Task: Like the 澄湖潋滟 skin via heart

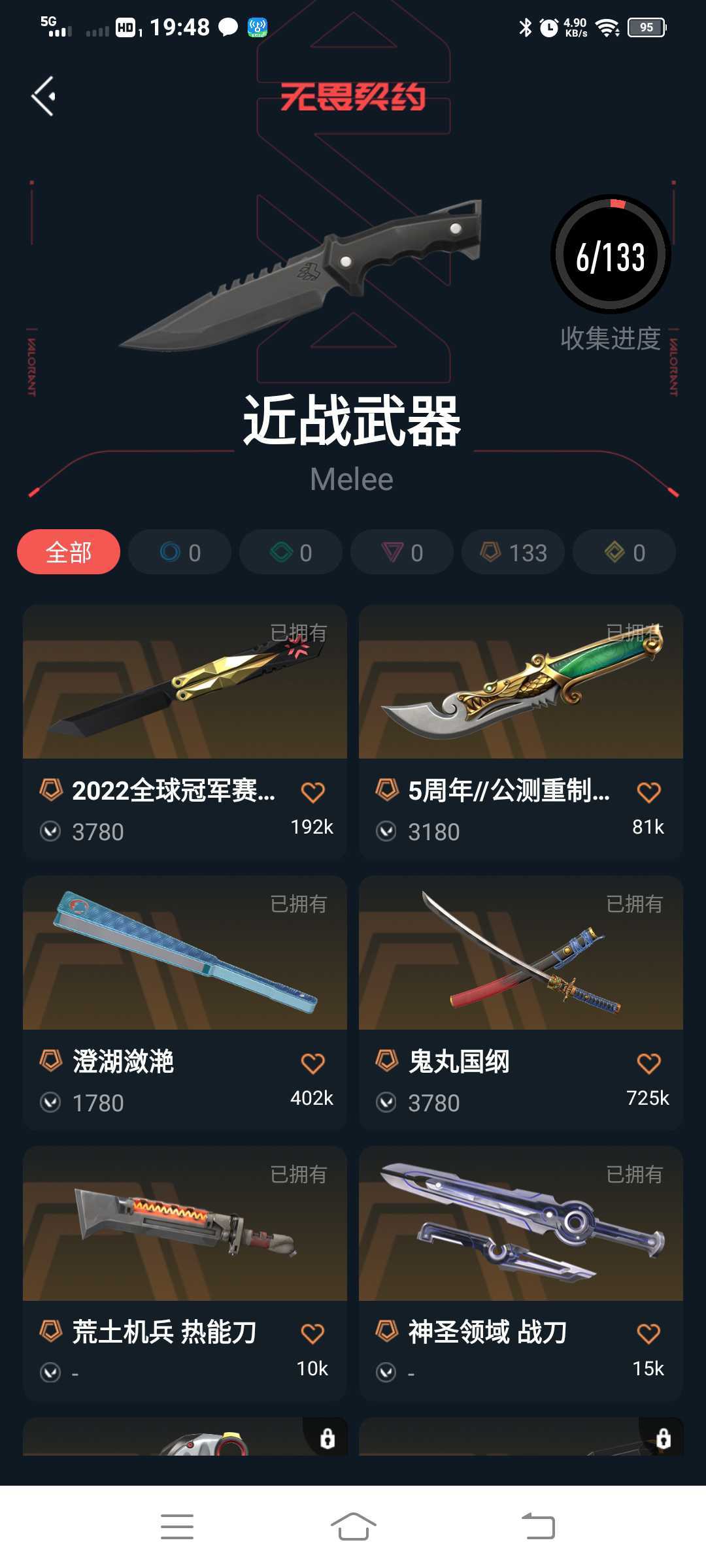Action: pos(312,1063)
